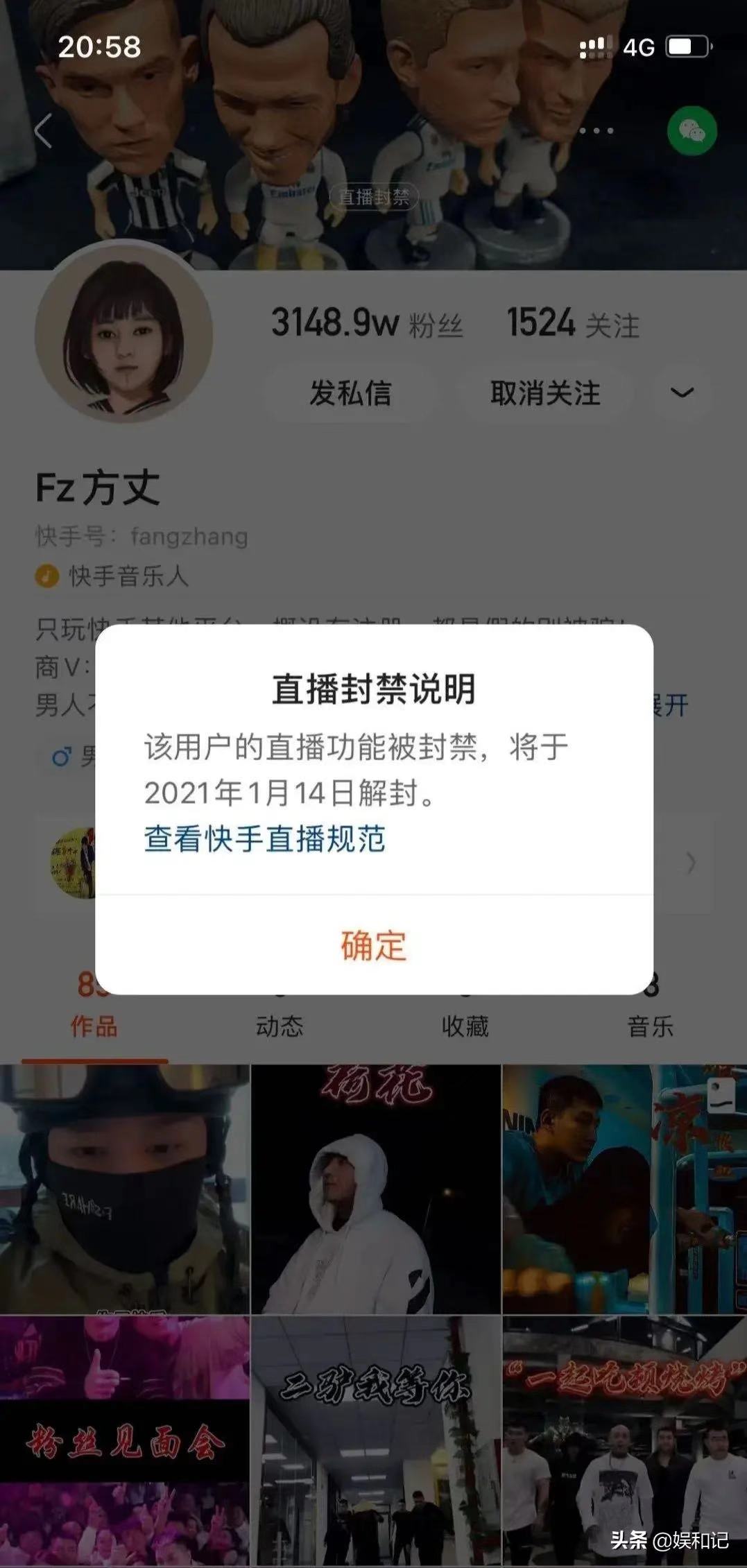747x1568 pixels.
Task: Switch to the 动态 tab
Action: tap(280, 1026)
